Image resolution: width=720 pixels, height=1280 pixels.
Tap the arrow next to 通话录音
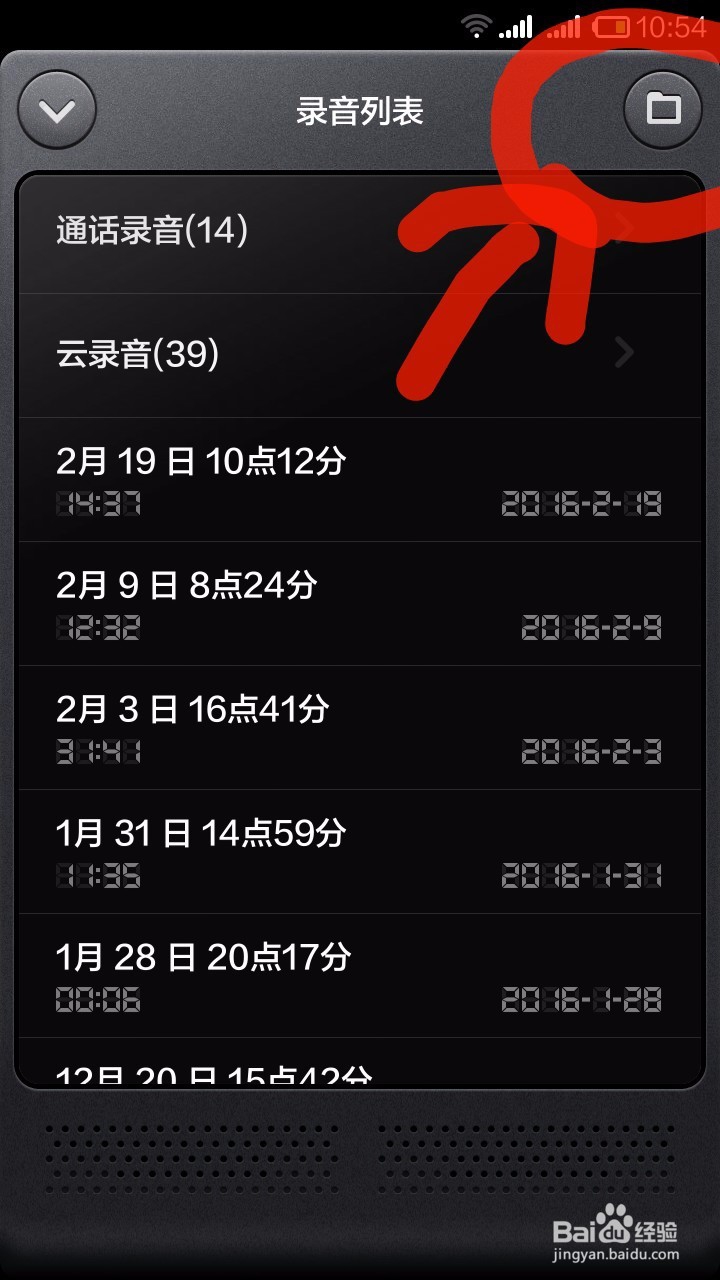tap(622, 226)
